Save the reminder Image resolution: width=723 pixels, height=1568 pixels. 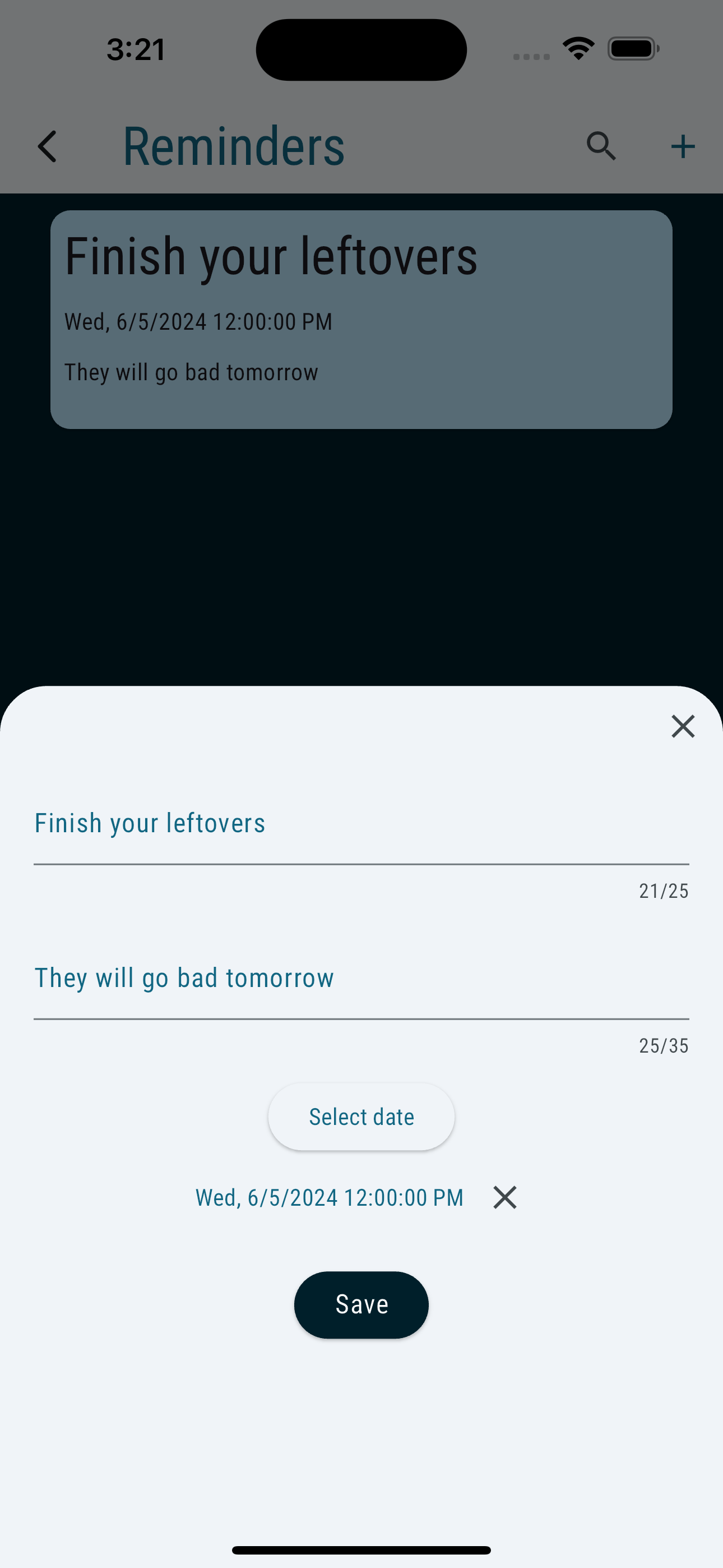(361, 1304)
